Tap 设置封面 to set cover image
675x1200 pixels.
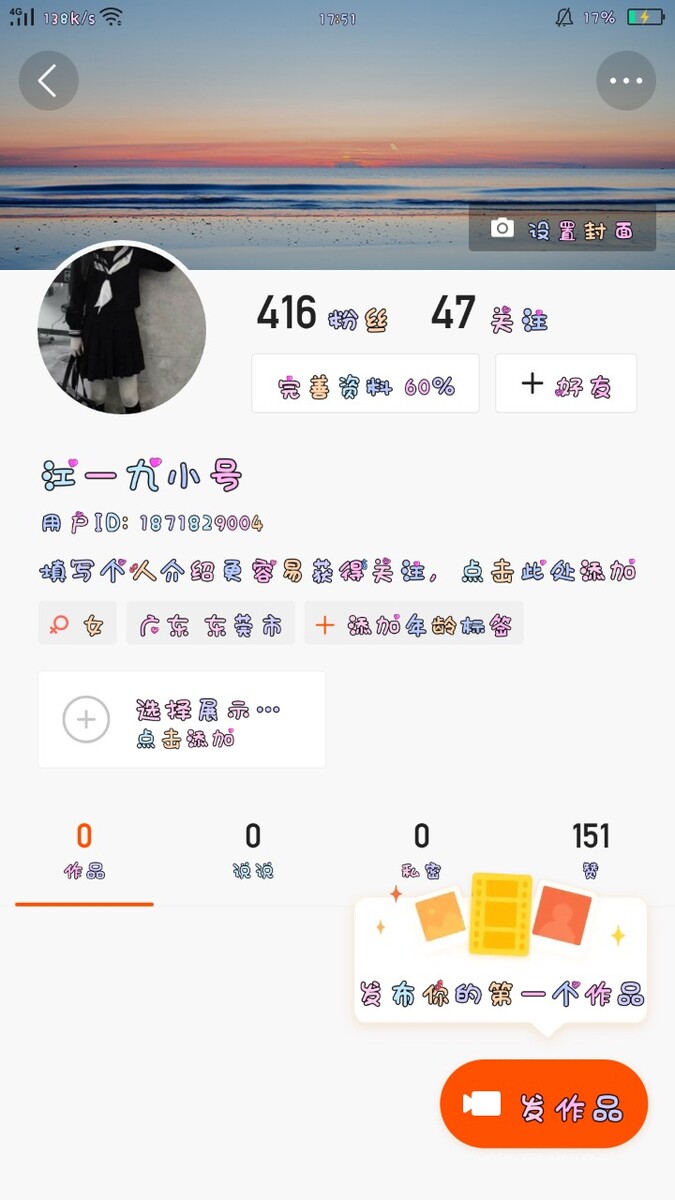point(563,229)
